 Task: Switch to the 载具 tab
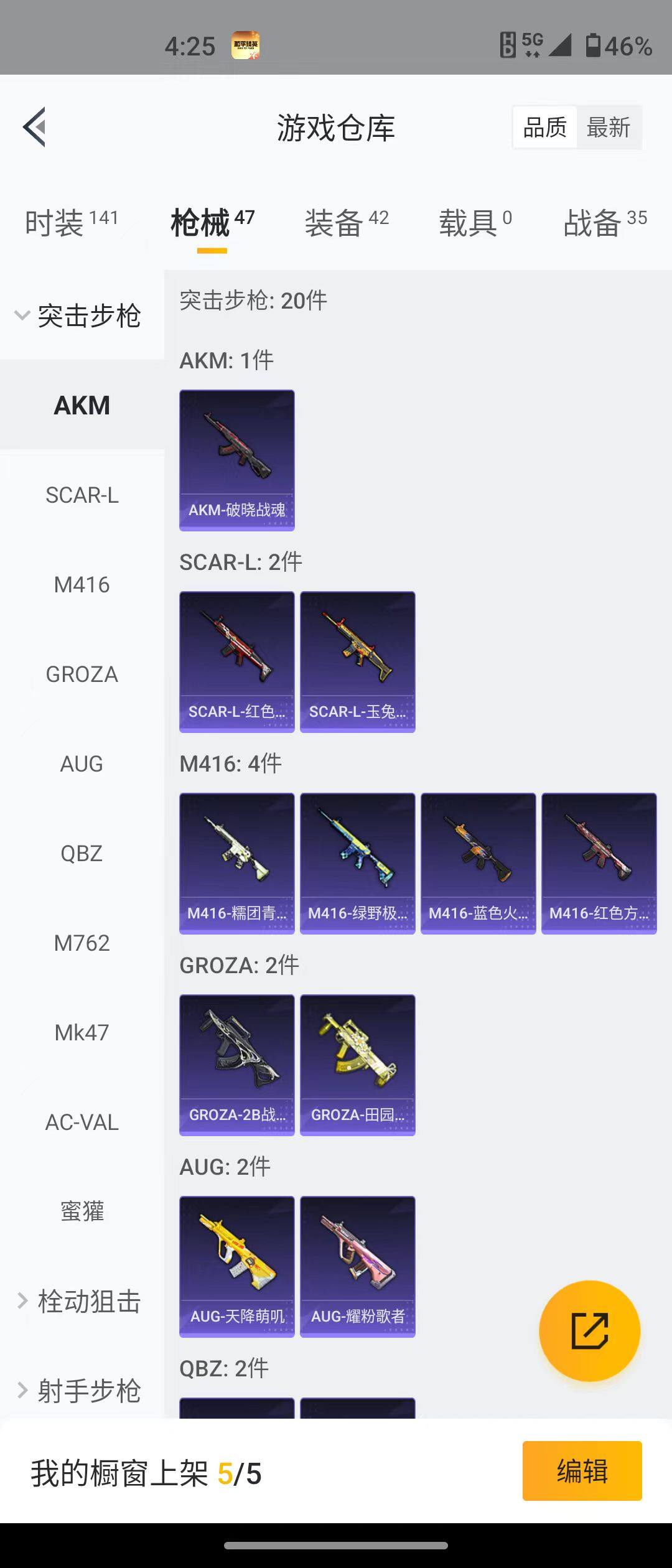475,223
